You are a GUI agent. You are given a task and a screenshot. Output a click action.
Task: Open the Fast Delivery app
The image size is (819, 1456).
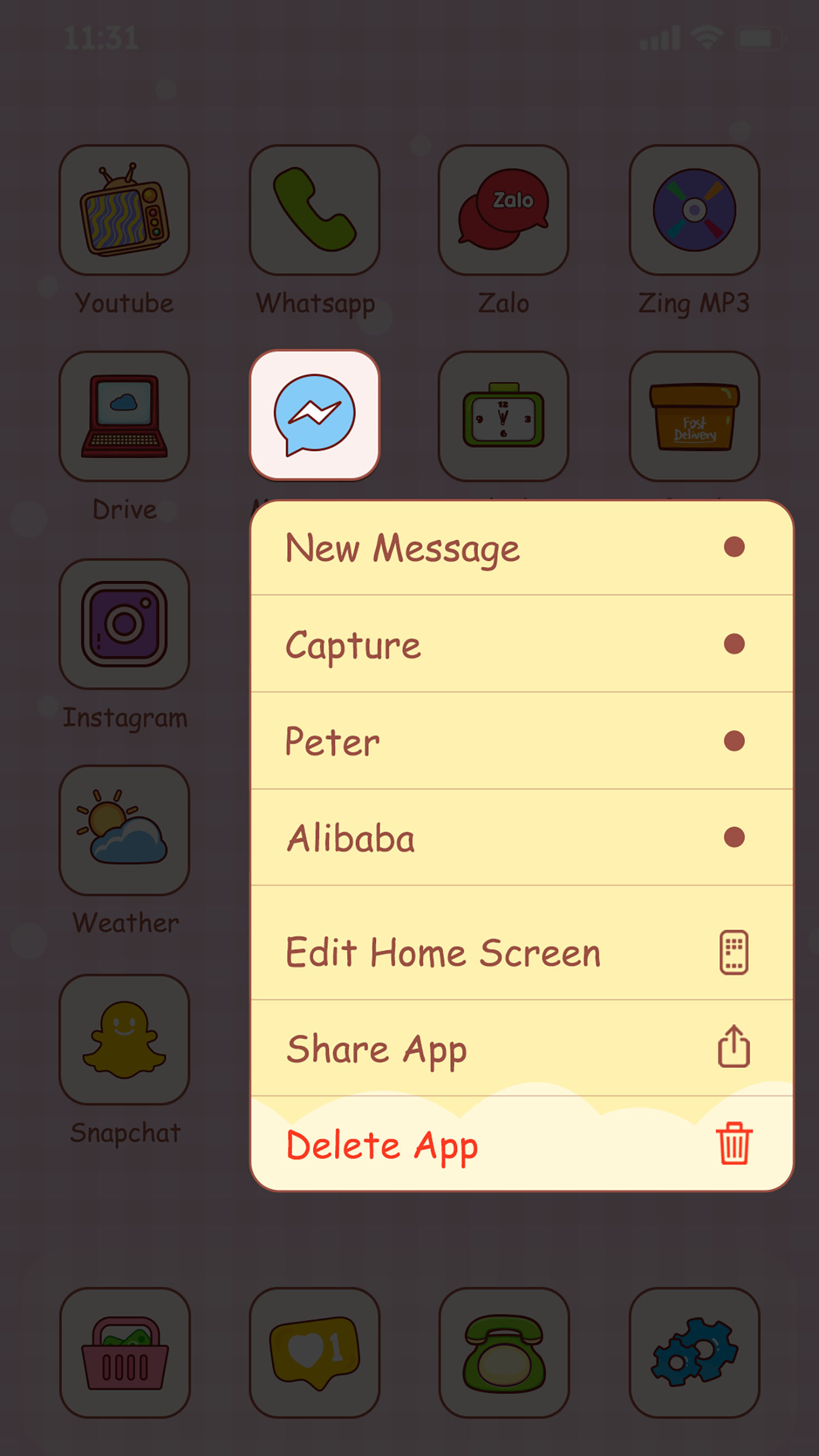tap(694, 417)
